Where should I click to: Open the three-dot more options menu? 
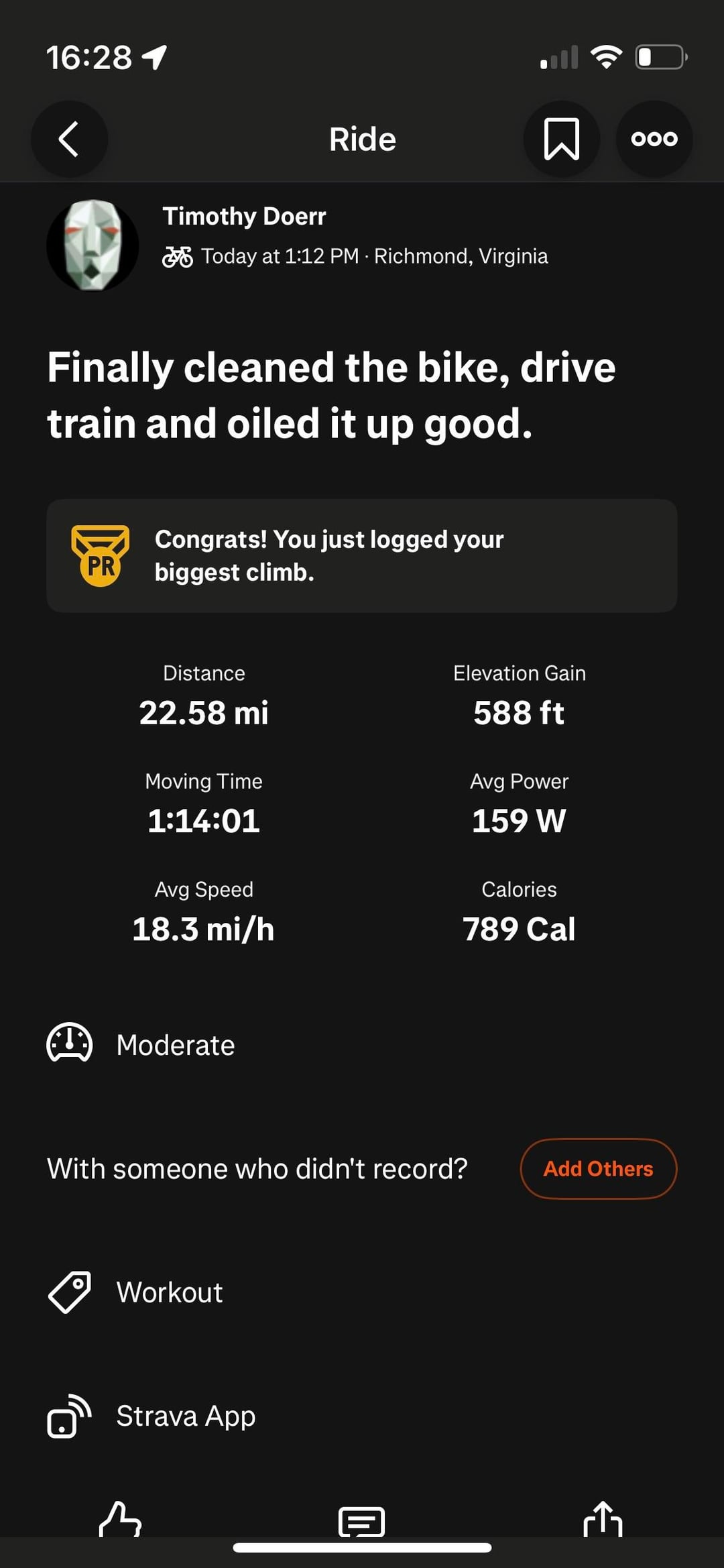(654, 139)
